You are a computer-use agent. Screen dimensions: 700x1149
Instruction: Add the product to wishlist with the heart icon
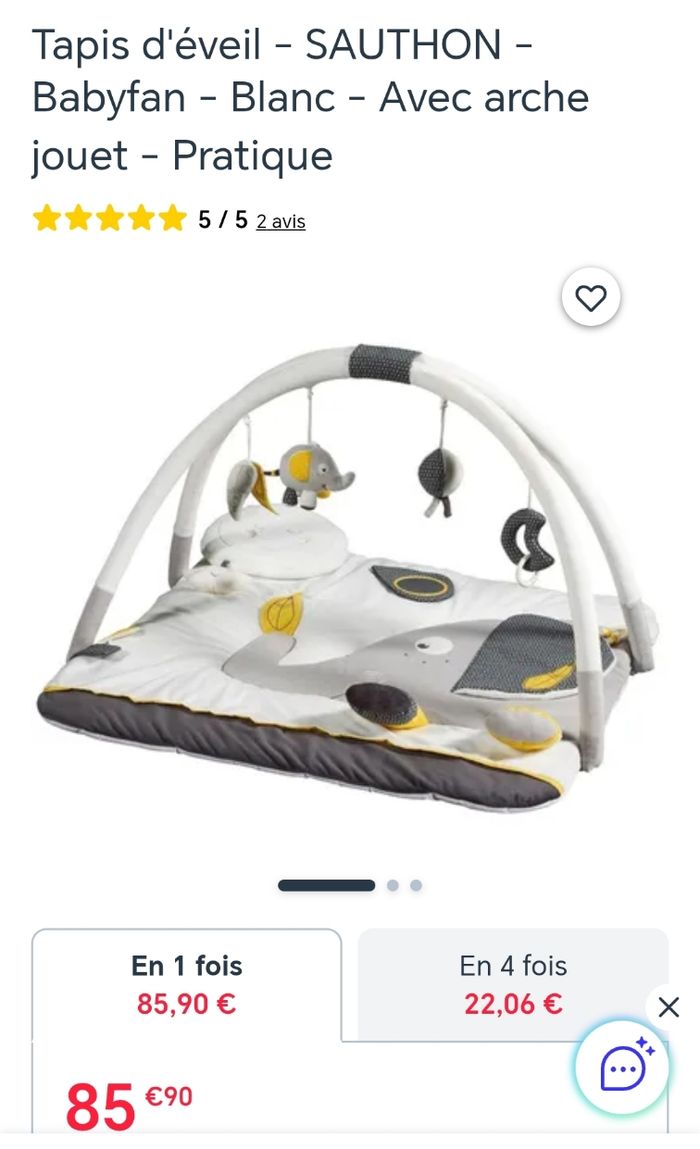(x=591, y=298)
